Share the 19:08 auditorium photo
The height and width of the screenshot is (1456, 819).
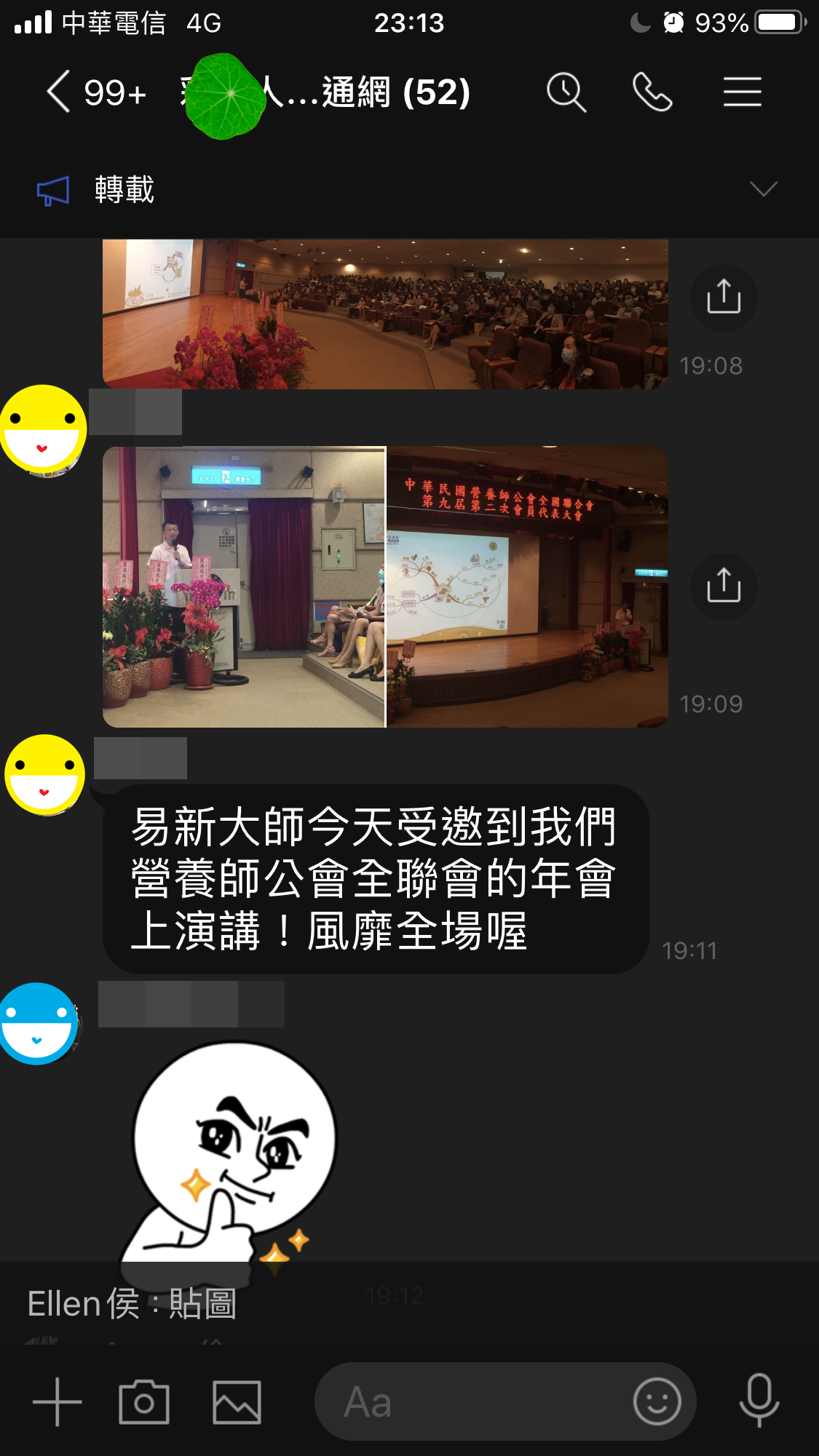pyautogui.click(x=724, y=297)
